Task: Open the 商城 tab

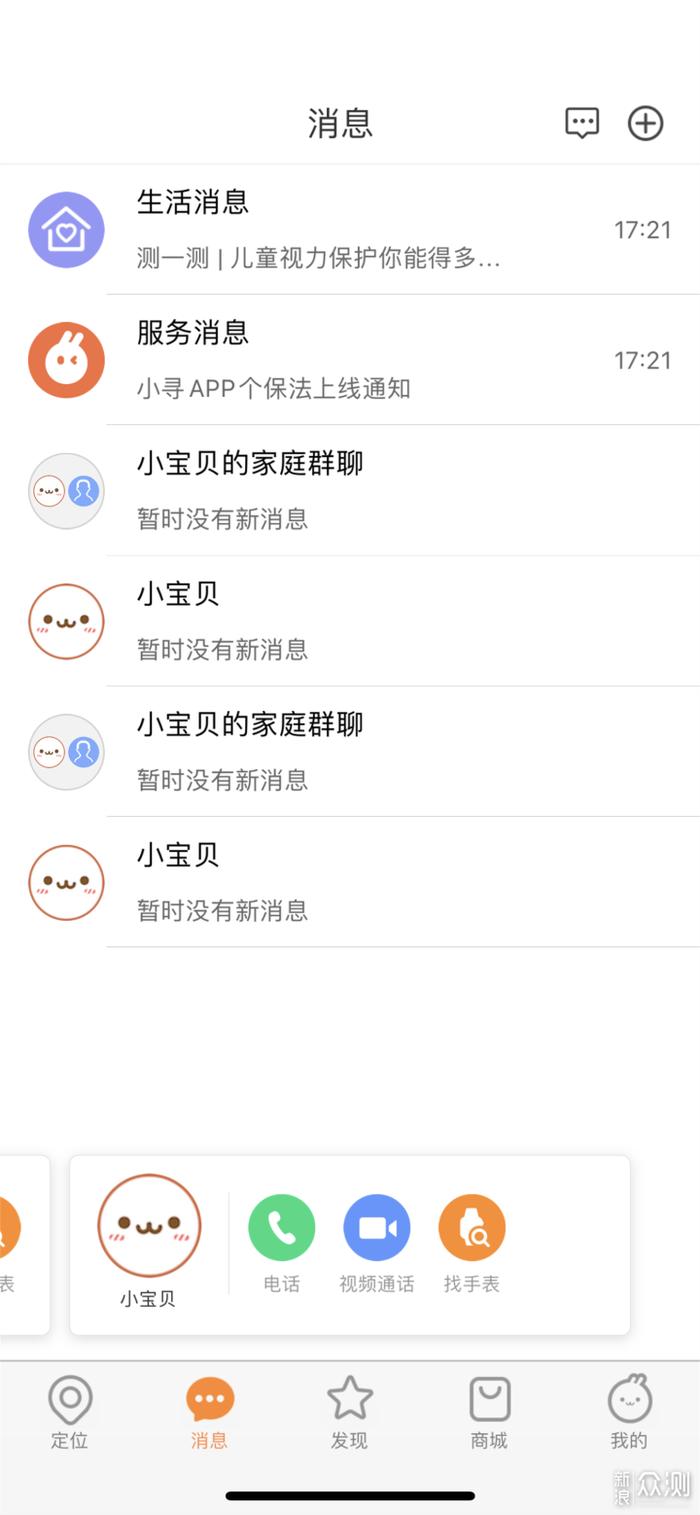Action: coord(490,1412)
